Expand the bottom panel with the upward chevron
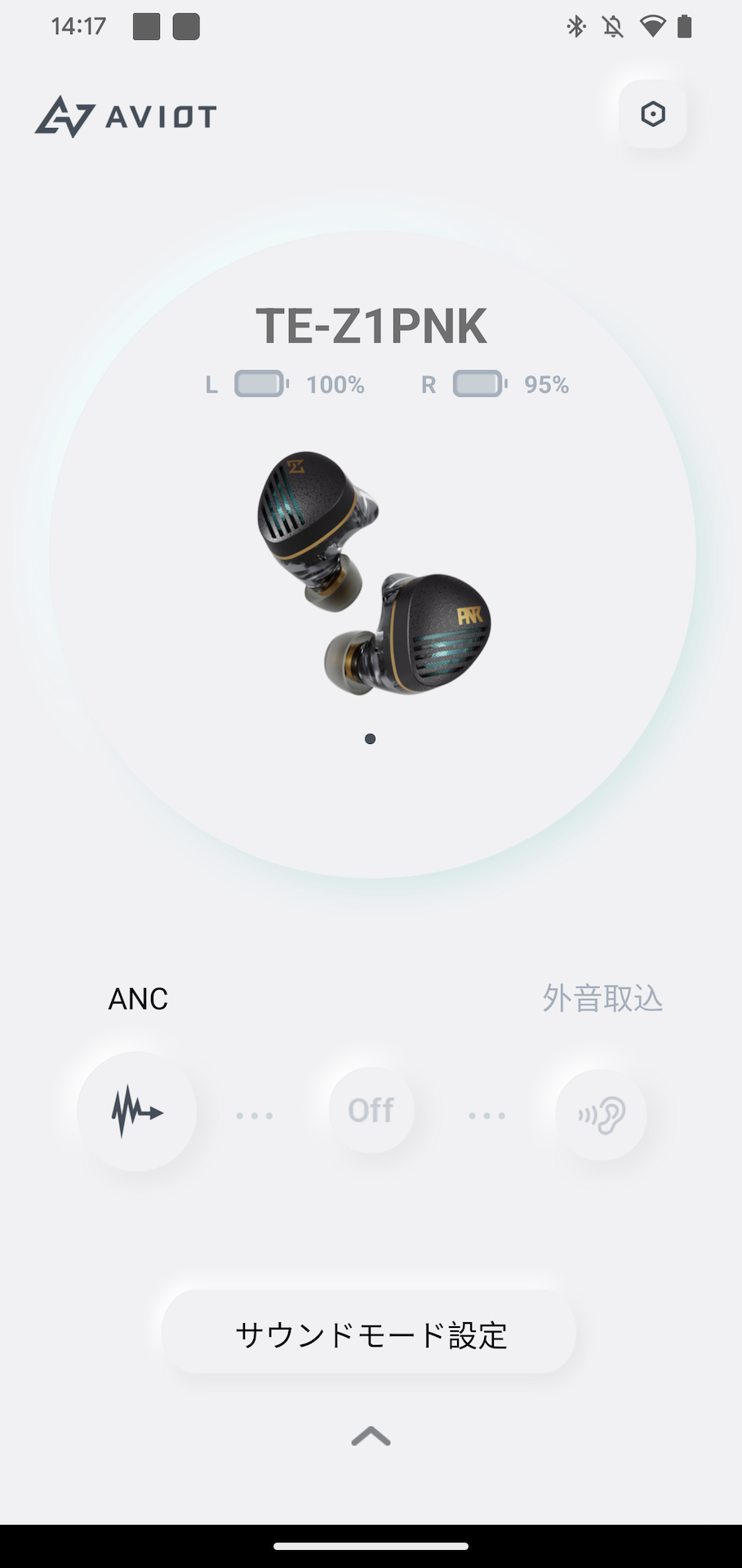The height and width of the screenshot is (1568, 742). click(370, 1436)
